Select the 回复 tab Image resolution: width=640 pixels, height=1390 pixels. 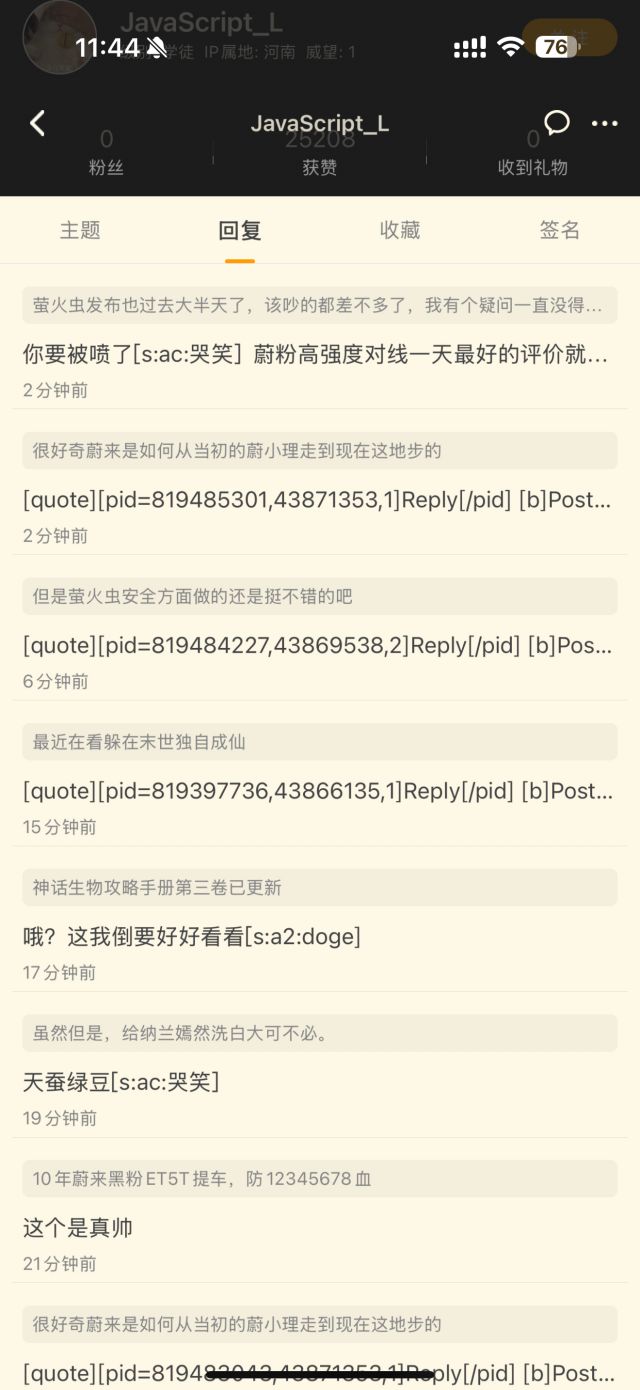click(x=240, y=230)
